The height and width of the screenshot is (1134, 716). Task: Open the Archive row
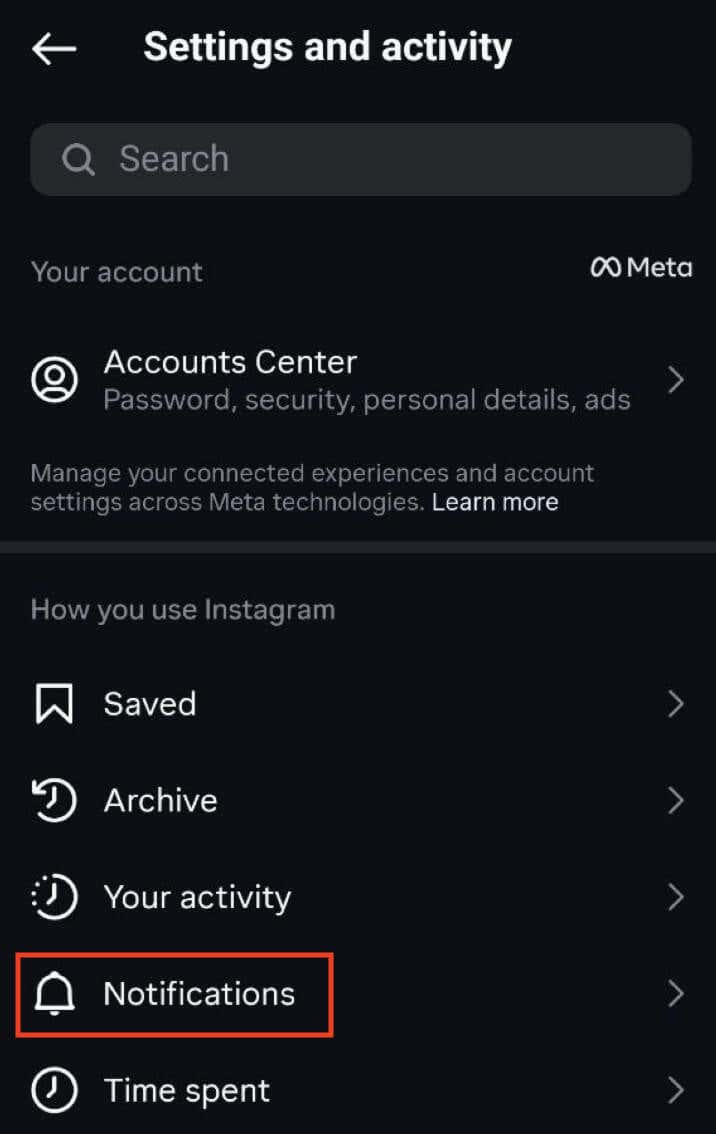(358, 800)
